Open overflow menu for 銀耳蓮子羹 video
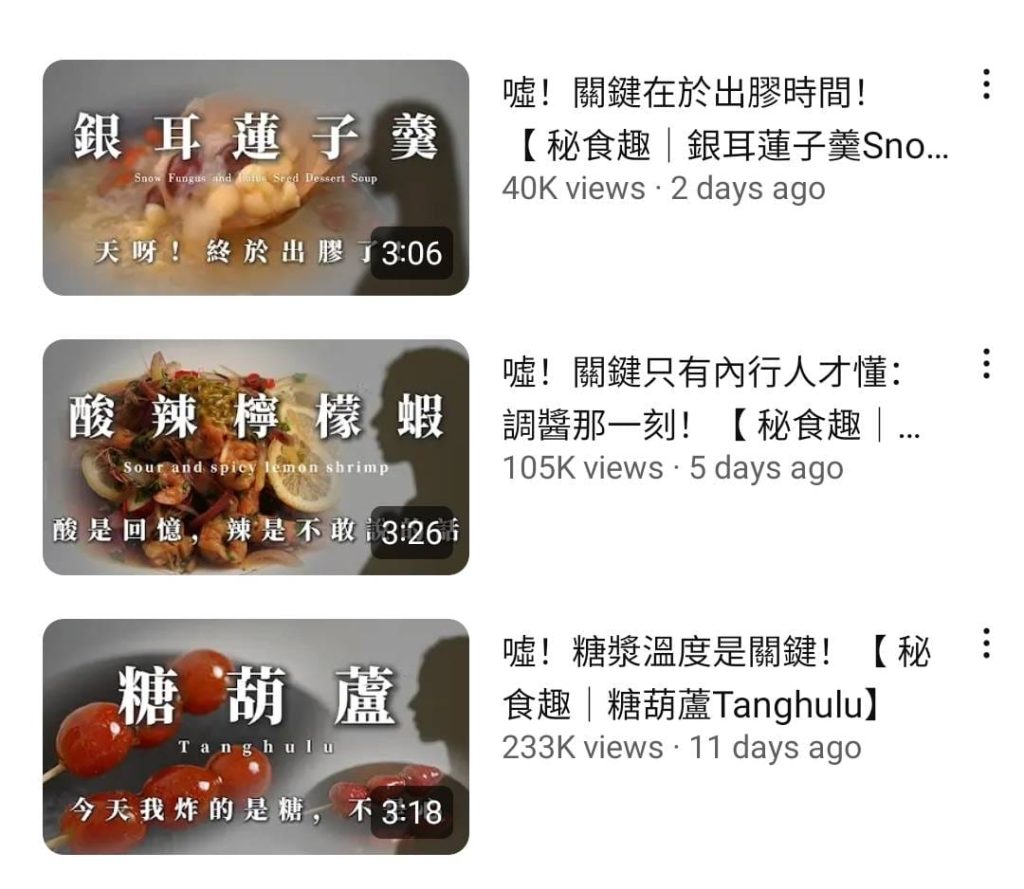Image resolution: width=1024 pixels, height=889 pixels. point(986,85)
